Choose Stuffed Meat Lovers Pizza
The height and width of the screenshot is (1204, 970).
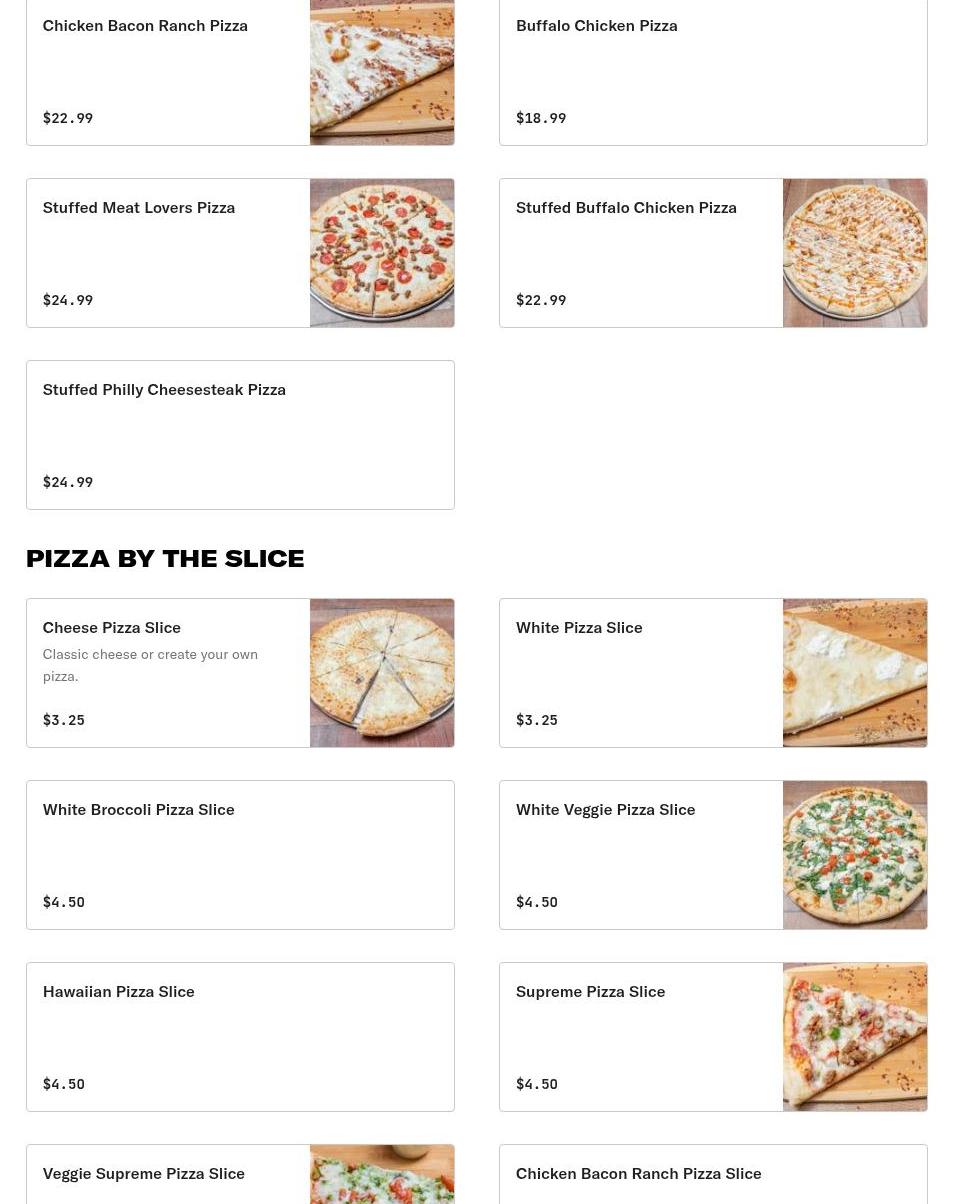coord(240,253)
